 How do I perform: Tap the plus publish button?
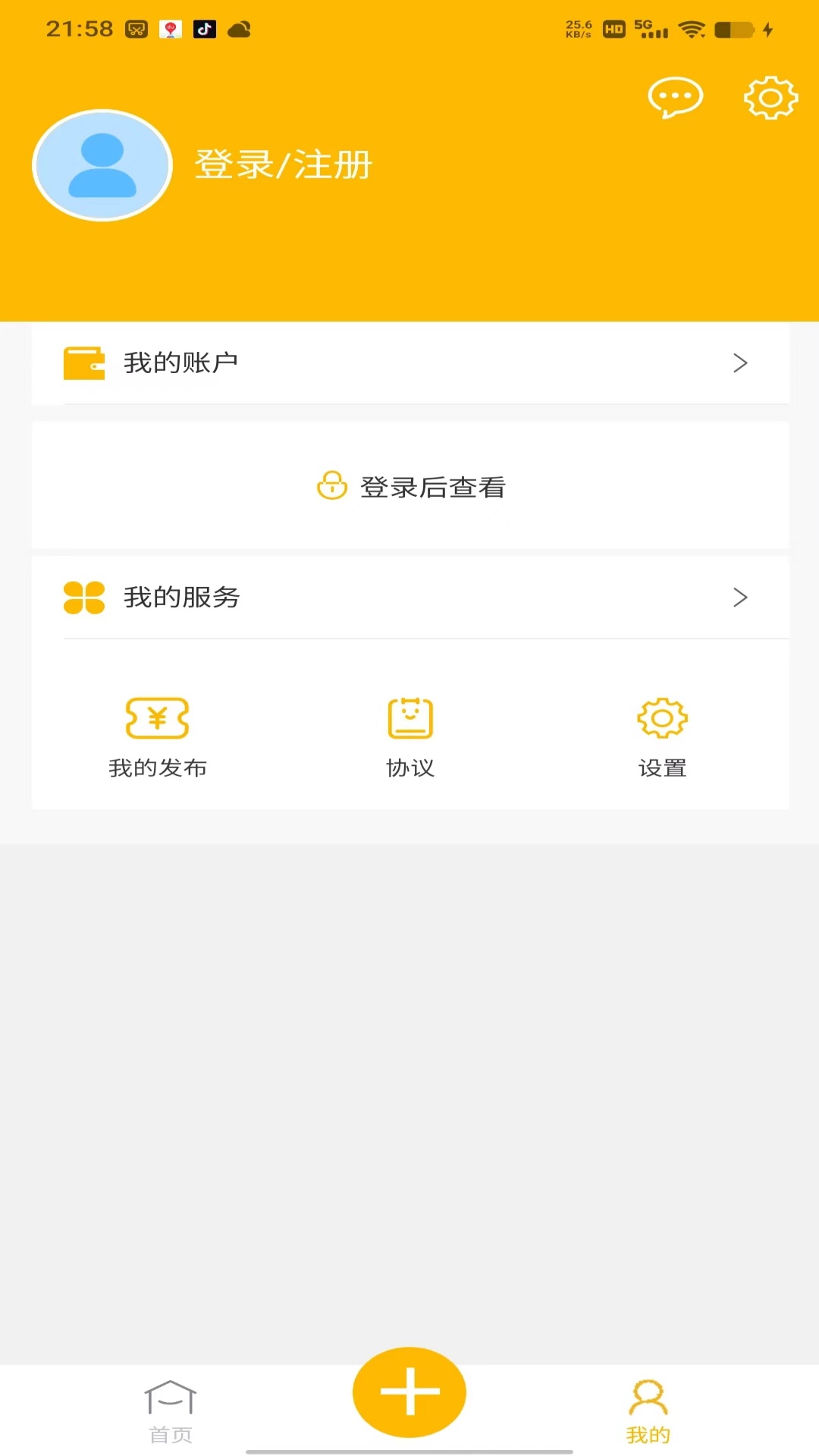click(x=409, y=1392)
